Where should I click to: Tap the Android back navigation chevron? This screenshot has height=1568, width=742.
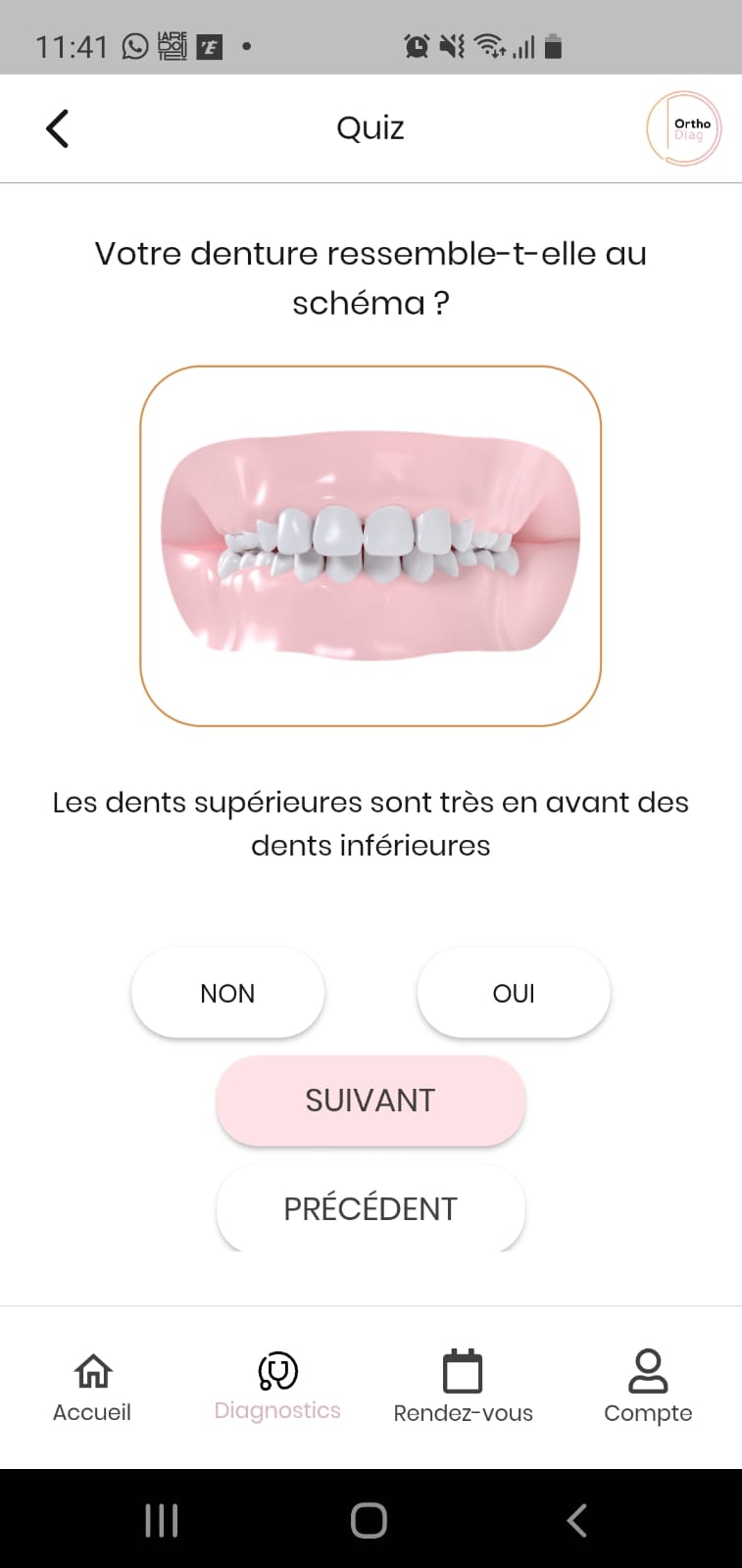[576, 1520]
